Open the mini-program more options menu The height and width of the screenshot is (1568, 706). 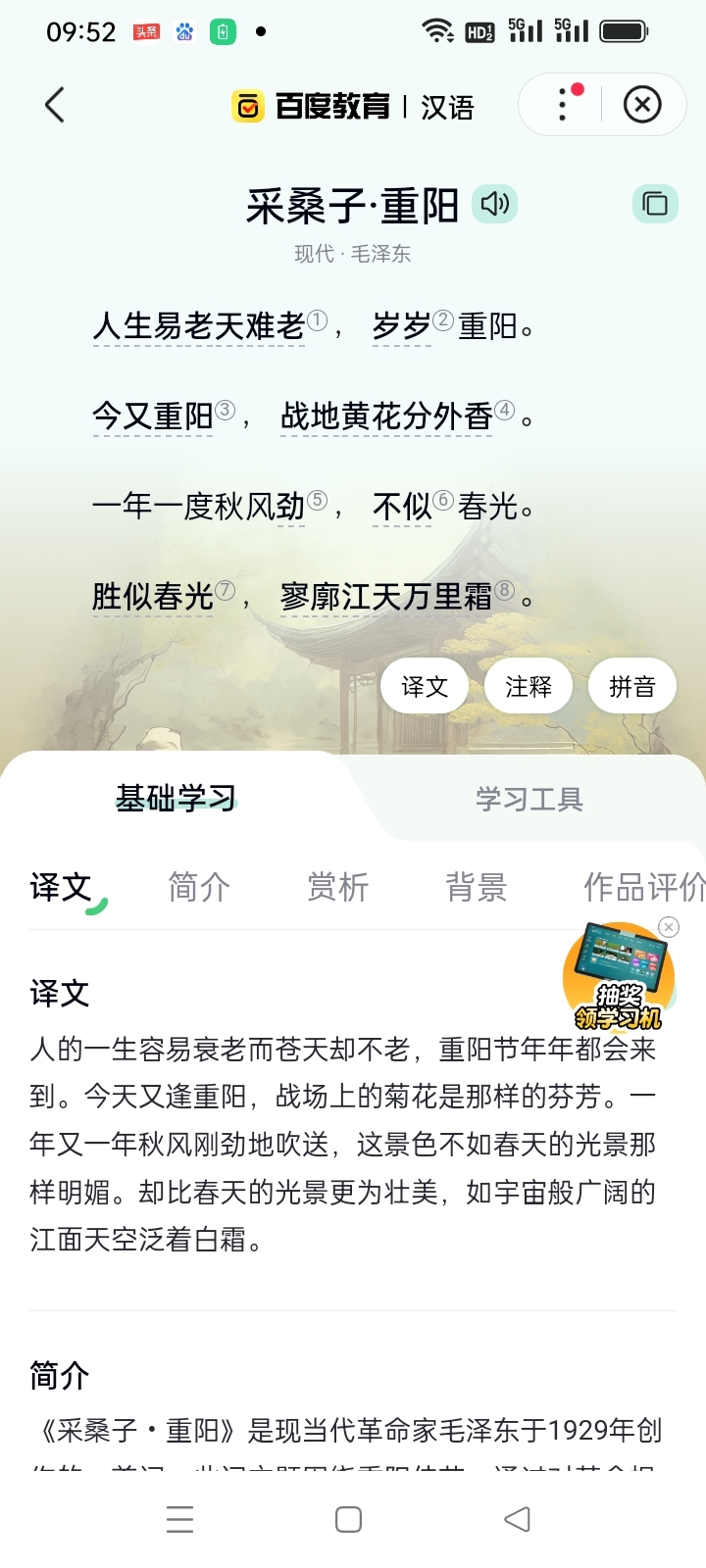click(563, 105)
